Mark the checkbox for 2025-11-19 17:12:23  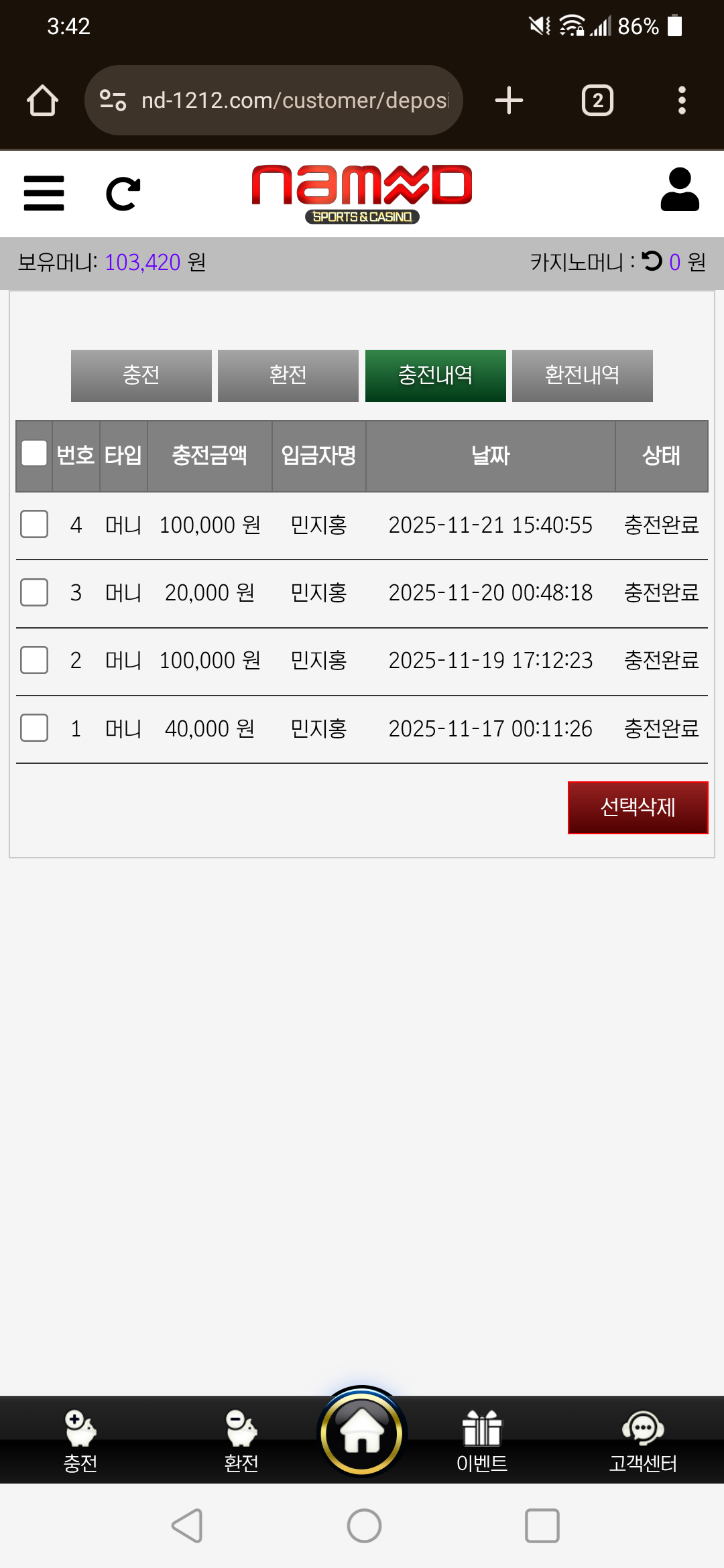[34, 660]
